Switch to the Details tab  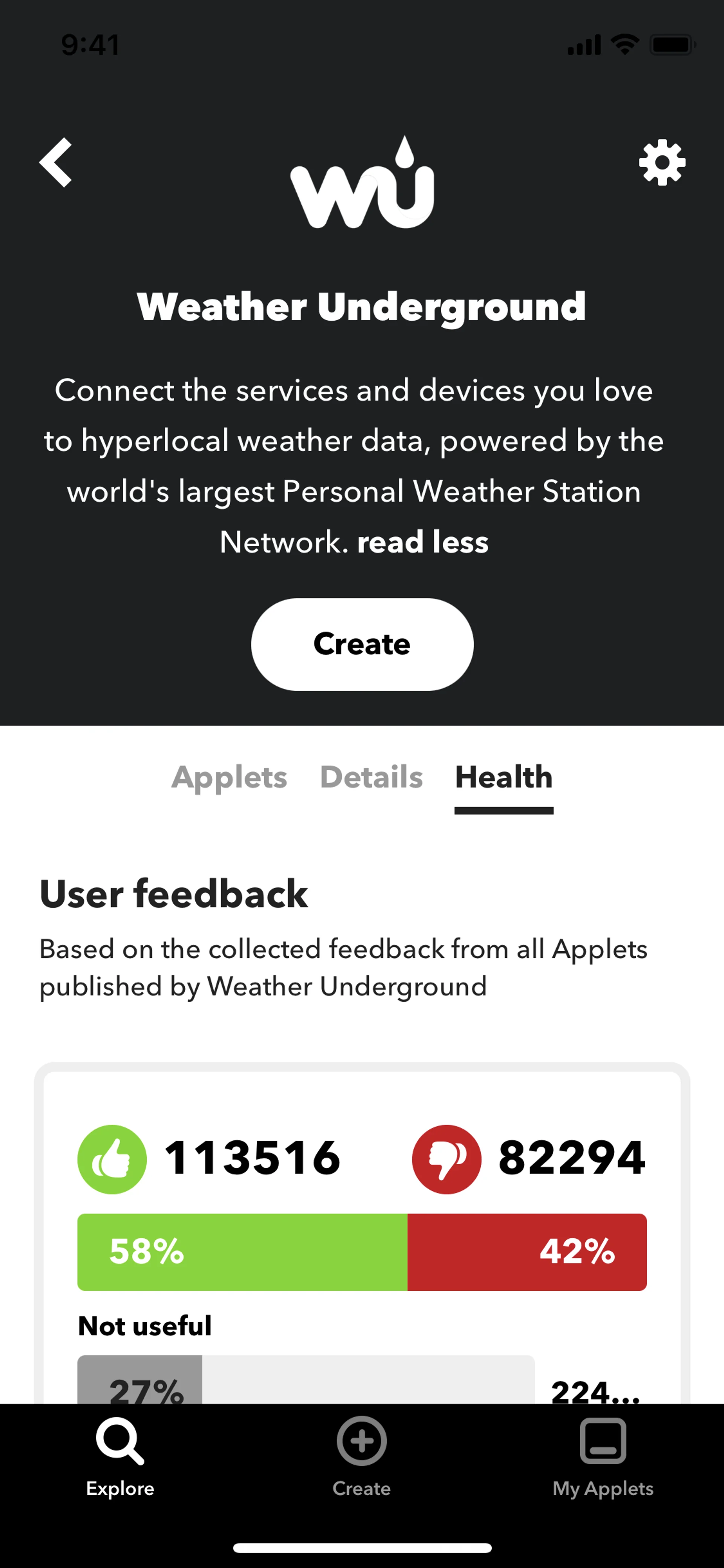[371, 777]
